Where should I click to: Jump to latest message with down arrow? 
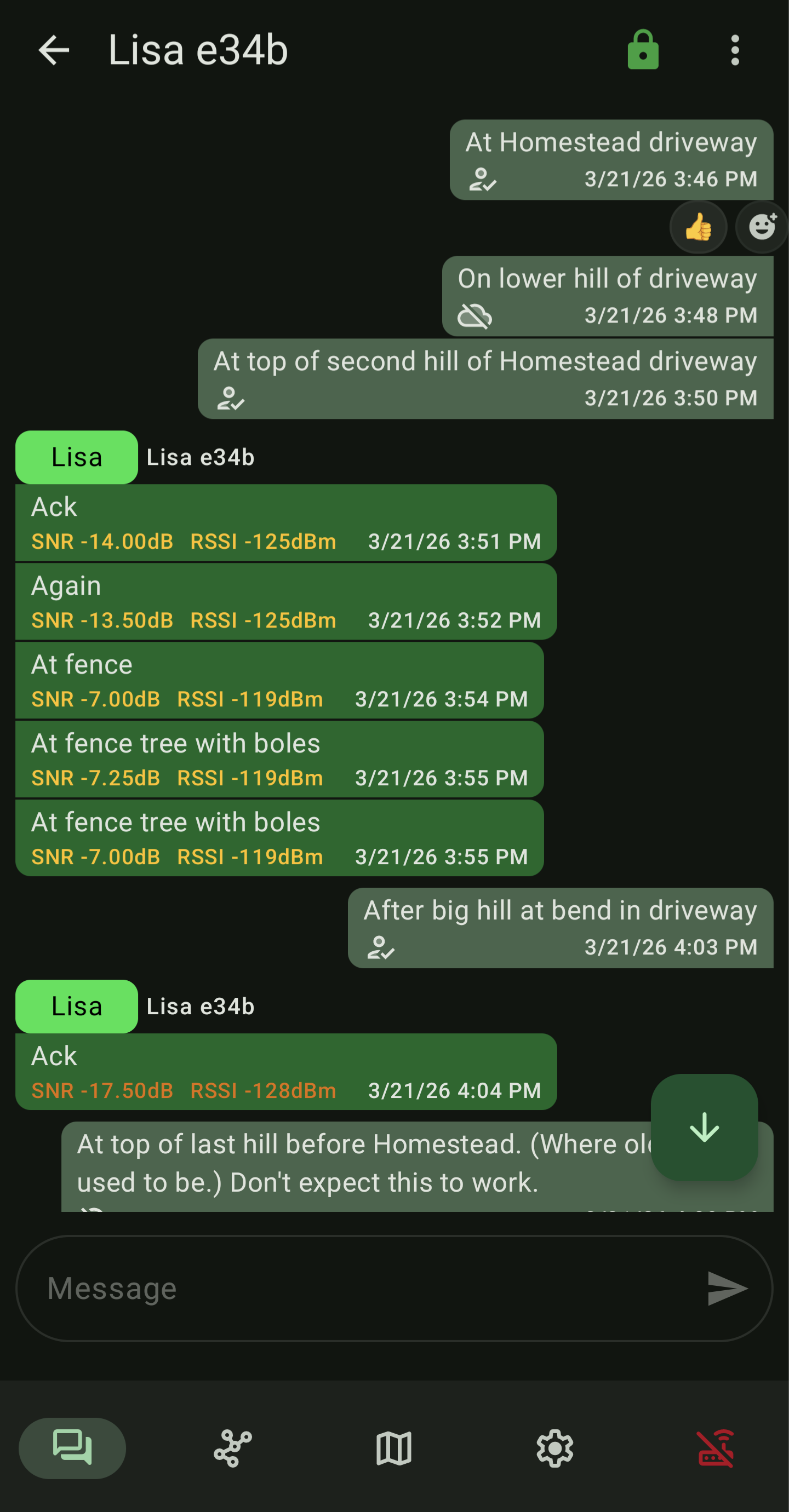(704, 1128)
